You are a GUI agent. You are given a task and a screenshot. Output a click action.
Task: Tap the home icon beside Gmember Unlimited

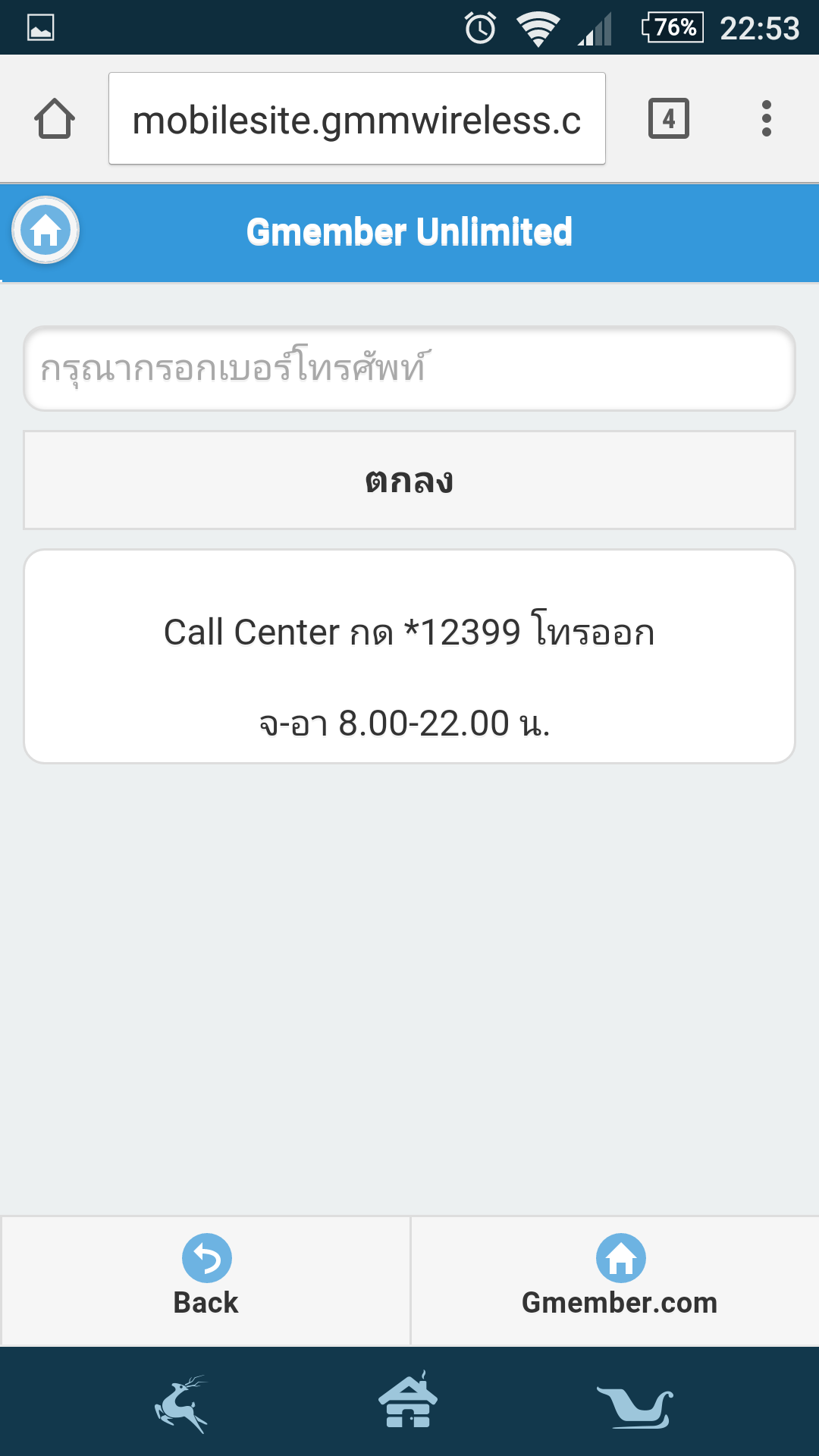[x=45, y=230]
